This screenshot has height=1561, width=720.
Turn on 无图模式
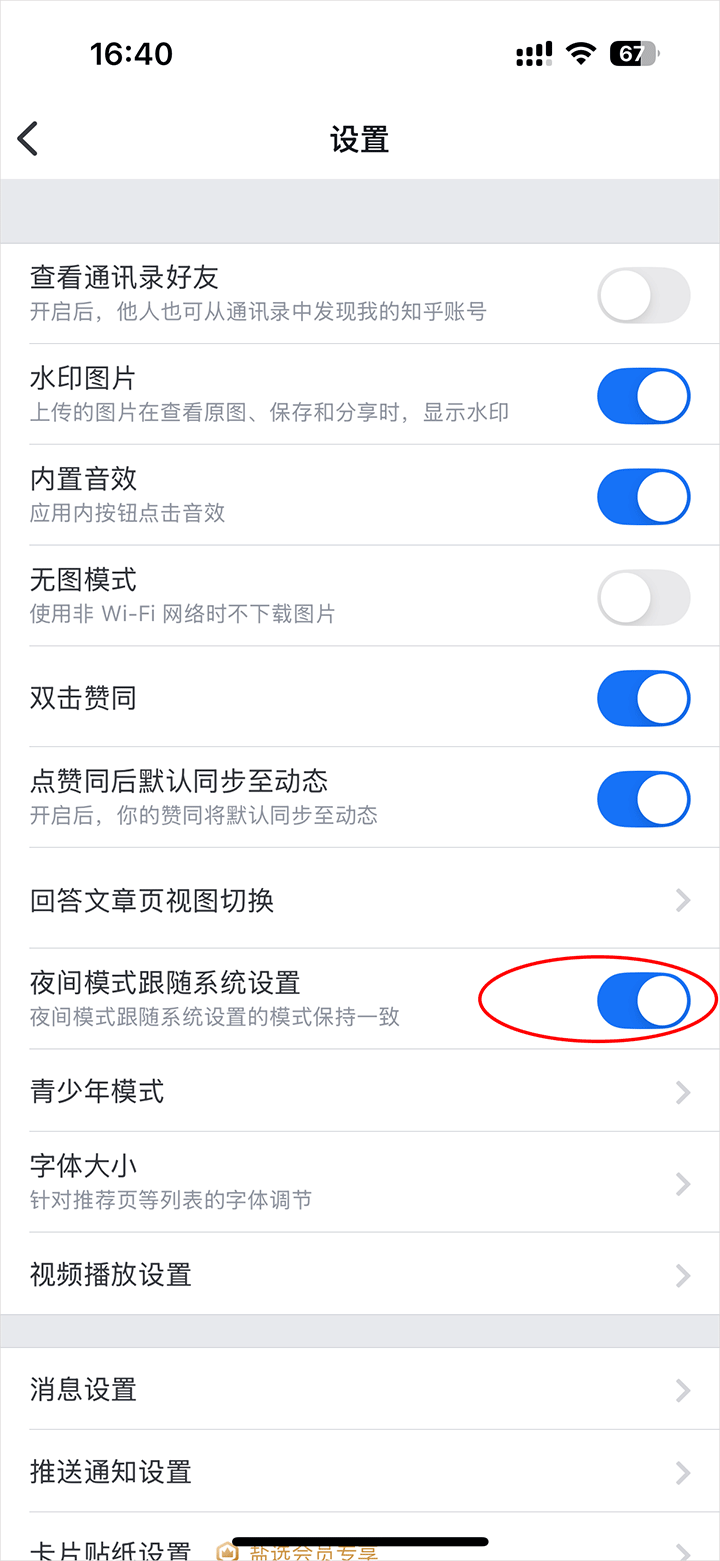pyautogui.click(x=643, y=598)
